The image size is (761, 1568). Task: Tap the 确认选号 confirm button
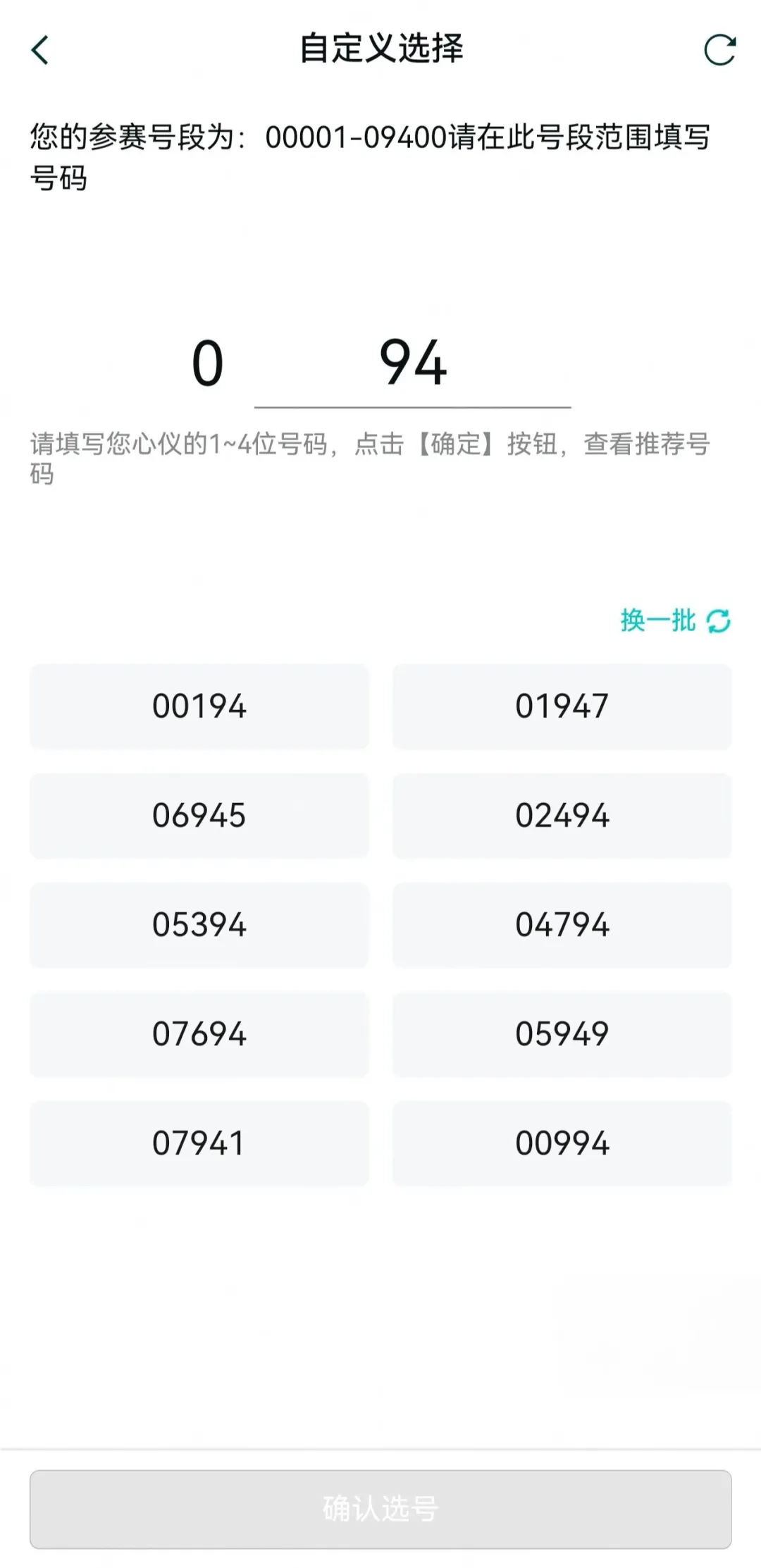tap(380, 1509)
